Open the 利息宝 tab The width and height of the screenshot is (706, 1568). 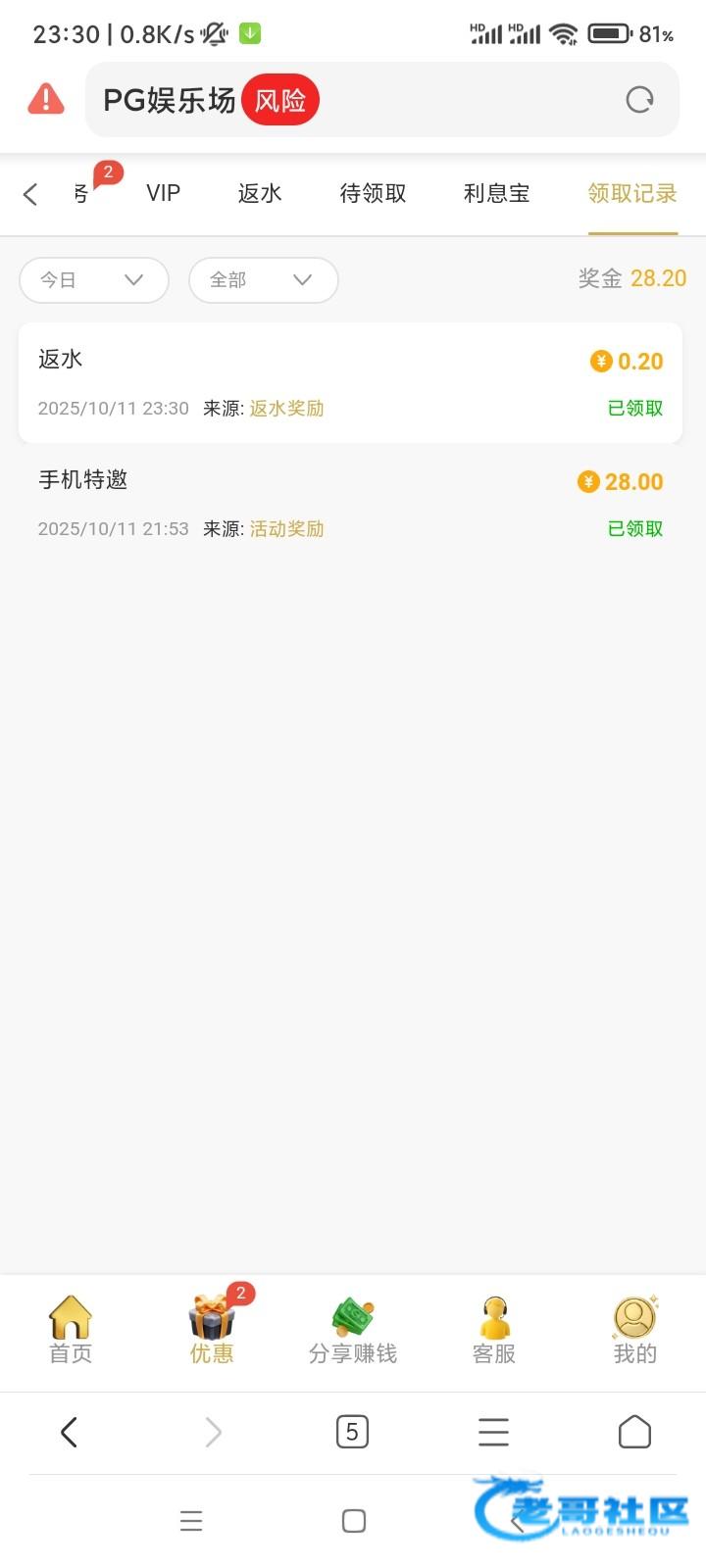[497, 193]
